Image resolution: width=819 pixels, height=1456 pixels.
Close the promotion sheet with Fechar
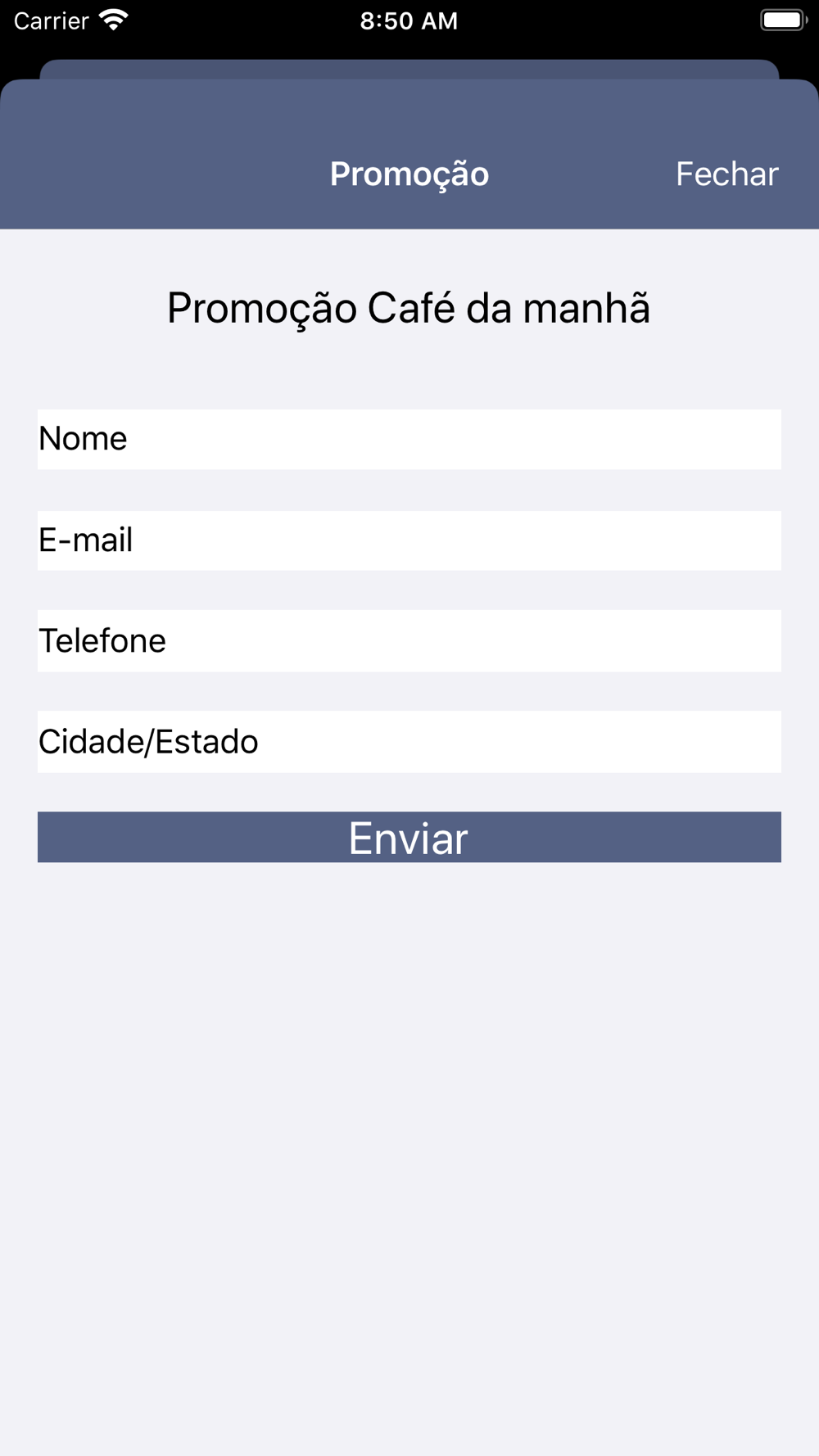tap(726, 174)
